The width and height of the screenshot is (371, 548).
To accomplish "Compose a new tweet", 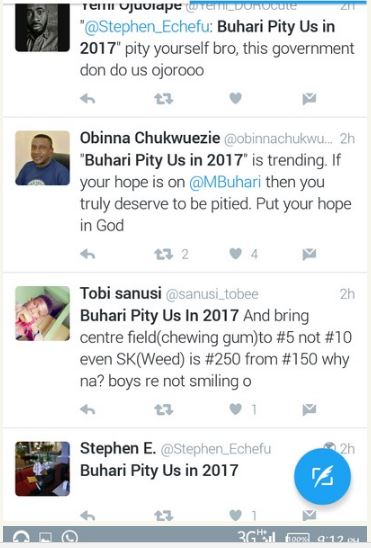I will point(322,477).
